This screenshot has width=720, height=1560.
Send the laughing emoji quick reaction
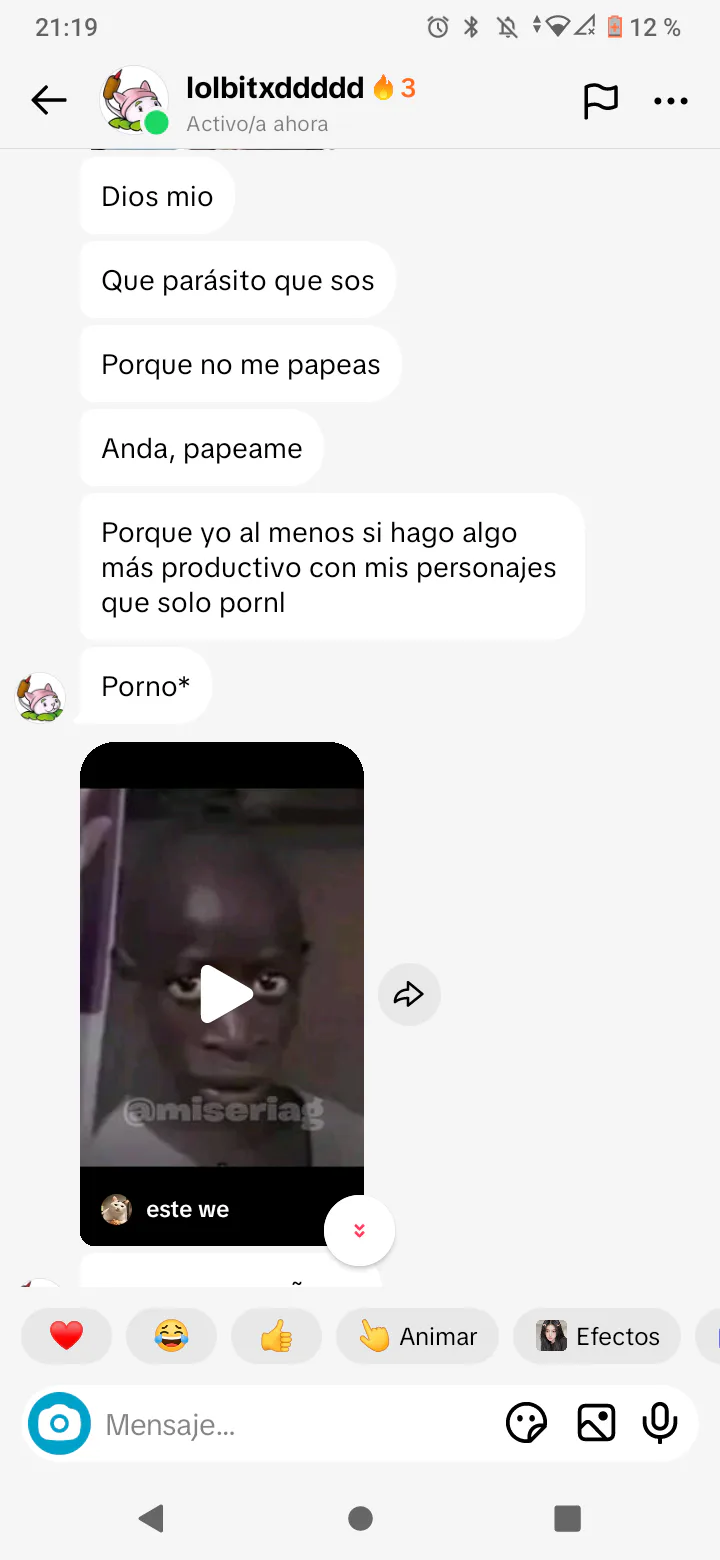pos(171,1336)
